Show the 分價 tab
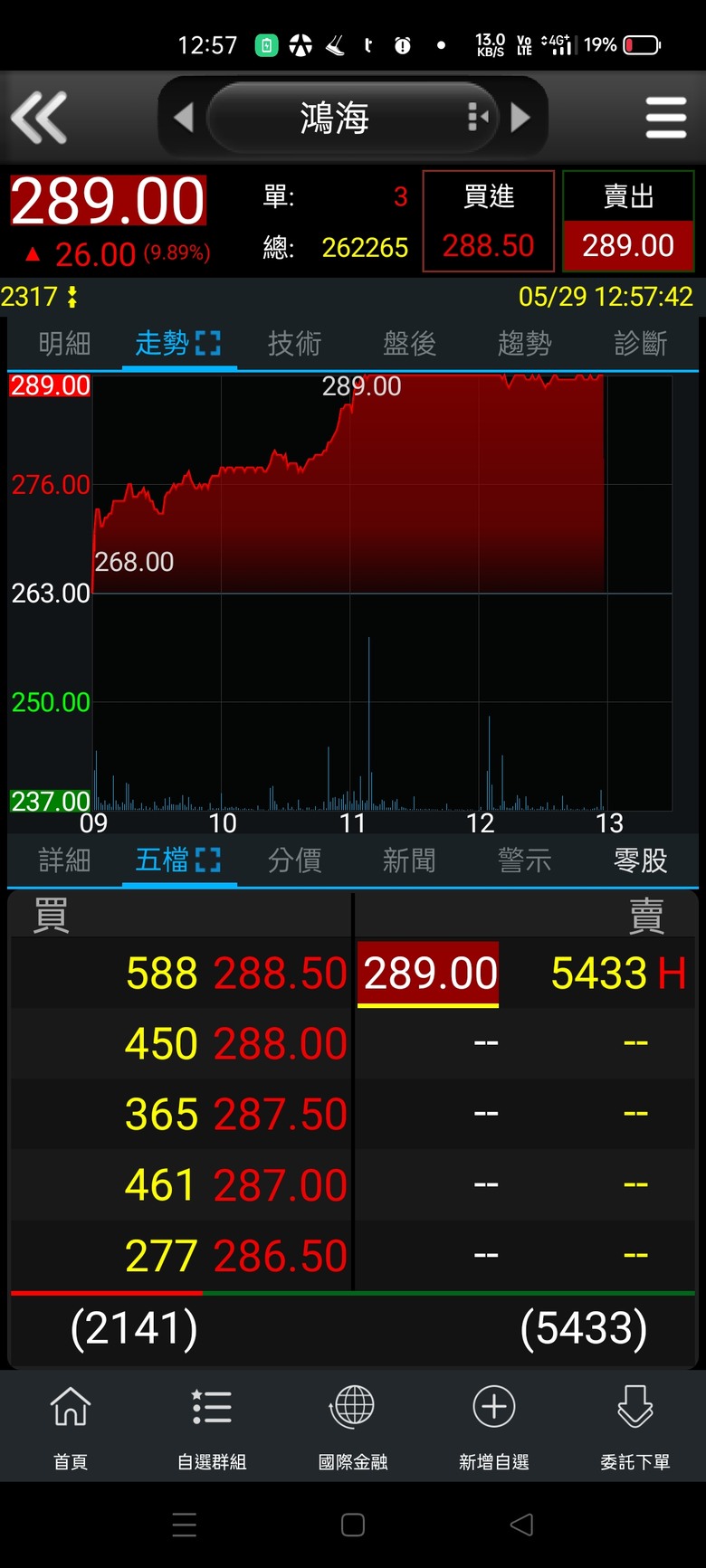 294,860
